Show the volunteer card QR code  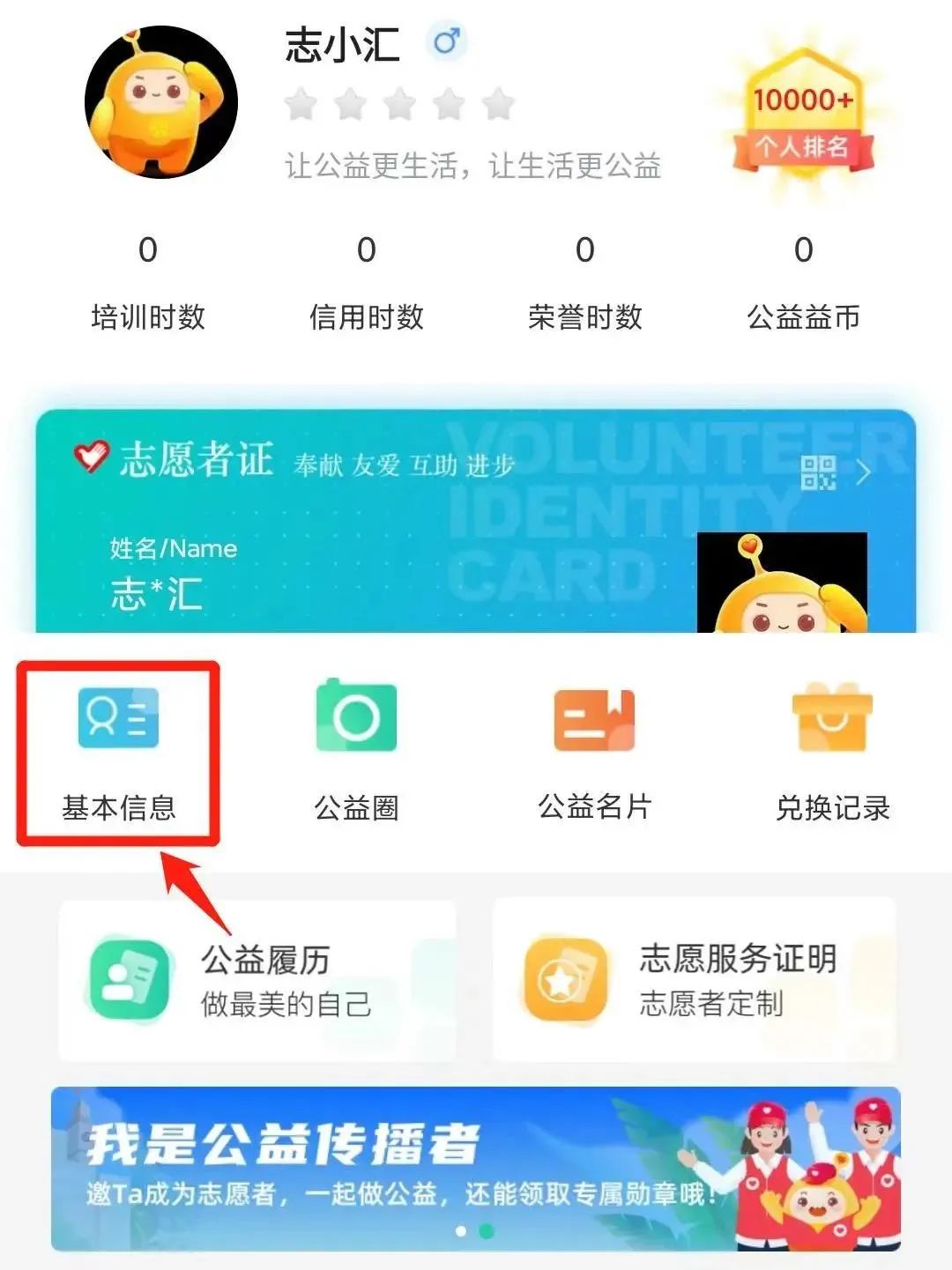coord(818,473)
